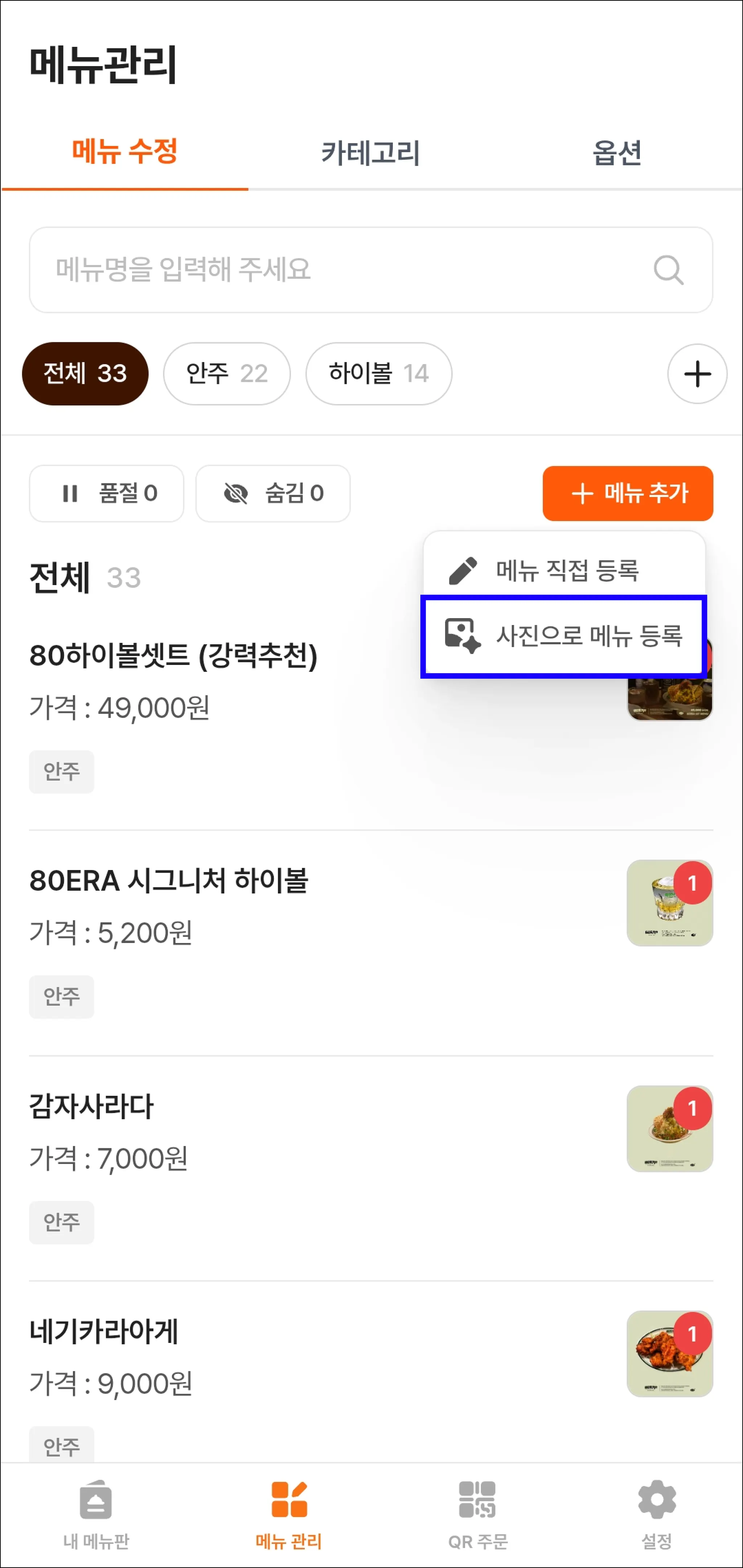Open the 옵션 tab
743x1568 pixels.
point(616,152)
